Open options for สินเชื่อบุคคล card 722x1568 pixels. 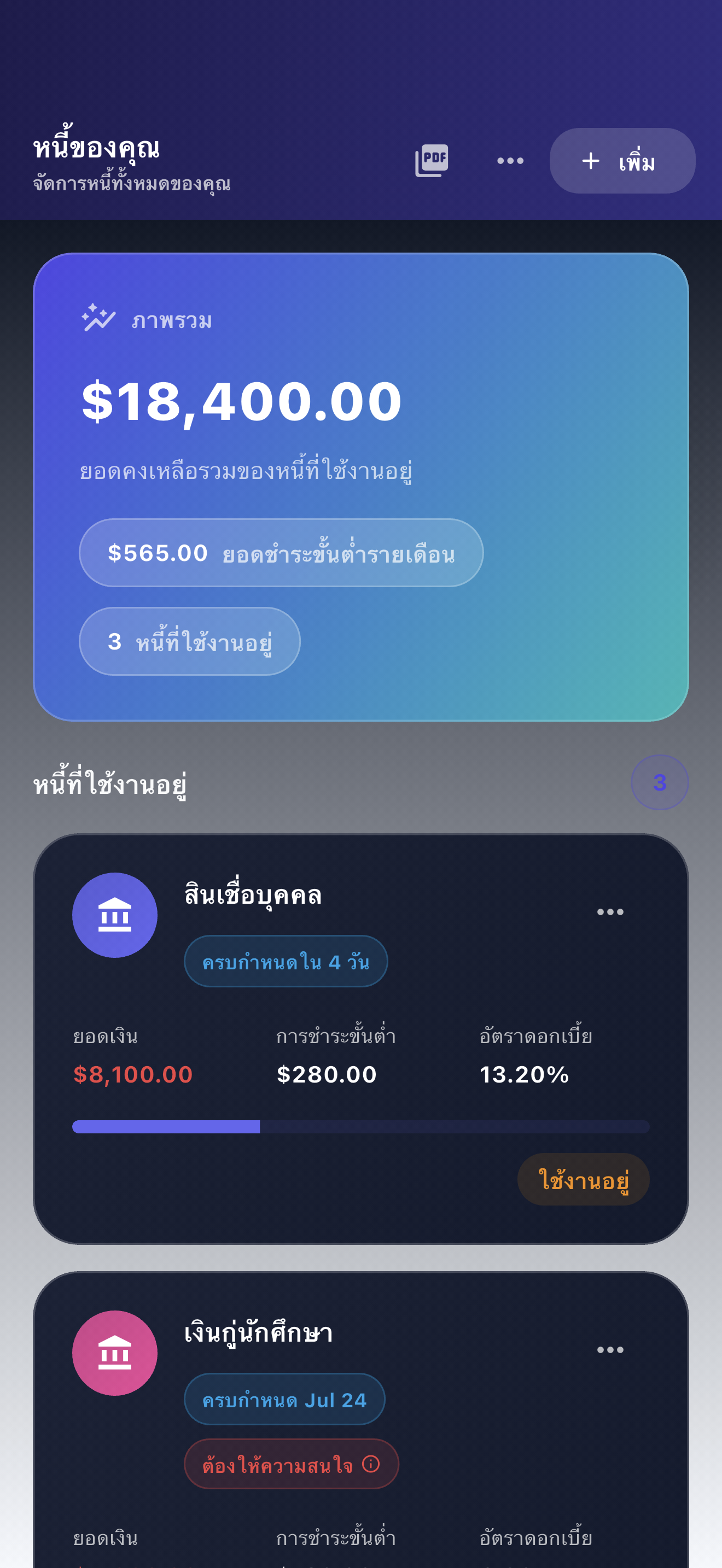(610, 911)
